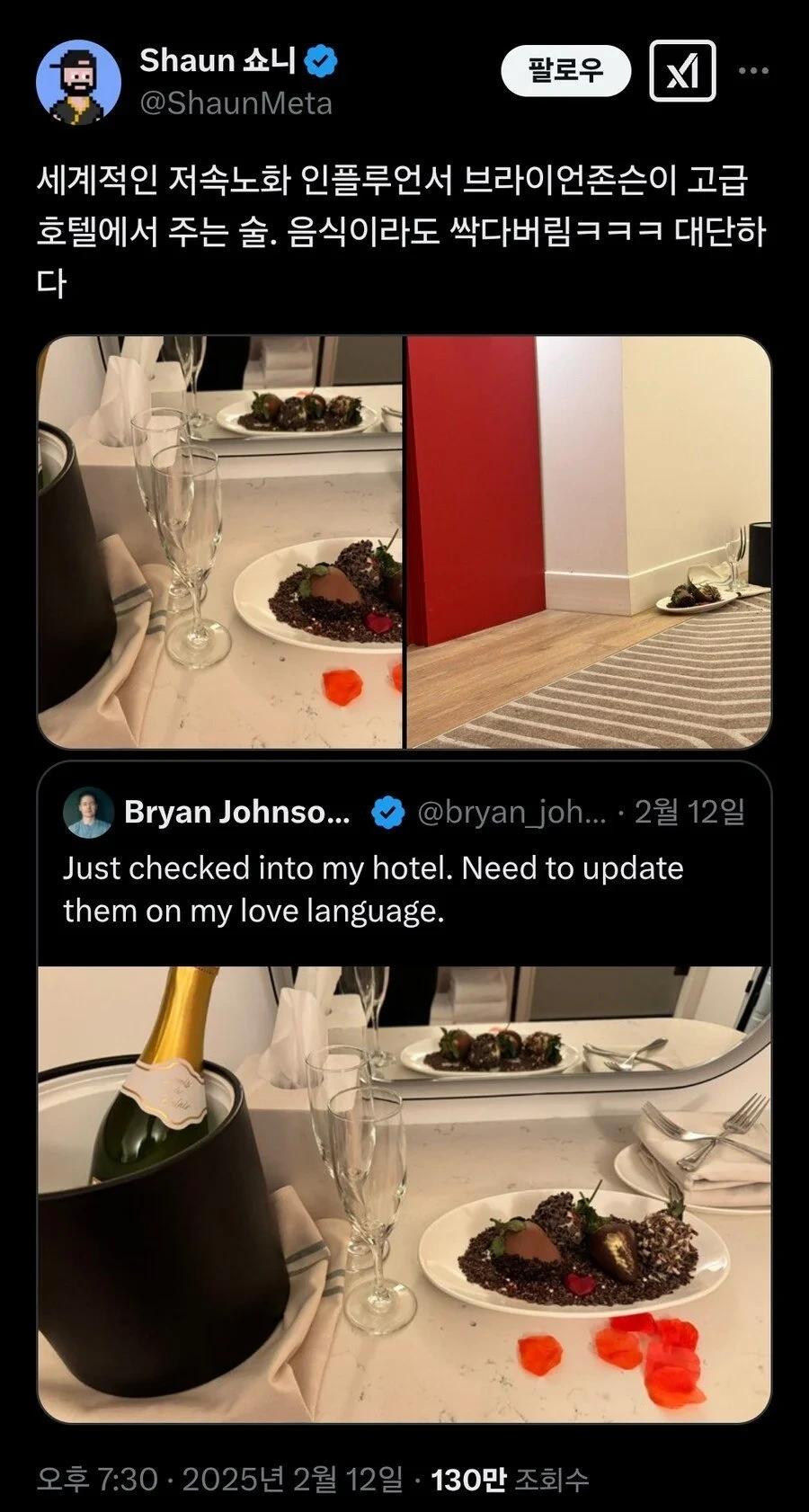The width and height of the screenshot is (809, 1512).
Task: Open Shaun's profile avatar
Action: tap(78, 83)
